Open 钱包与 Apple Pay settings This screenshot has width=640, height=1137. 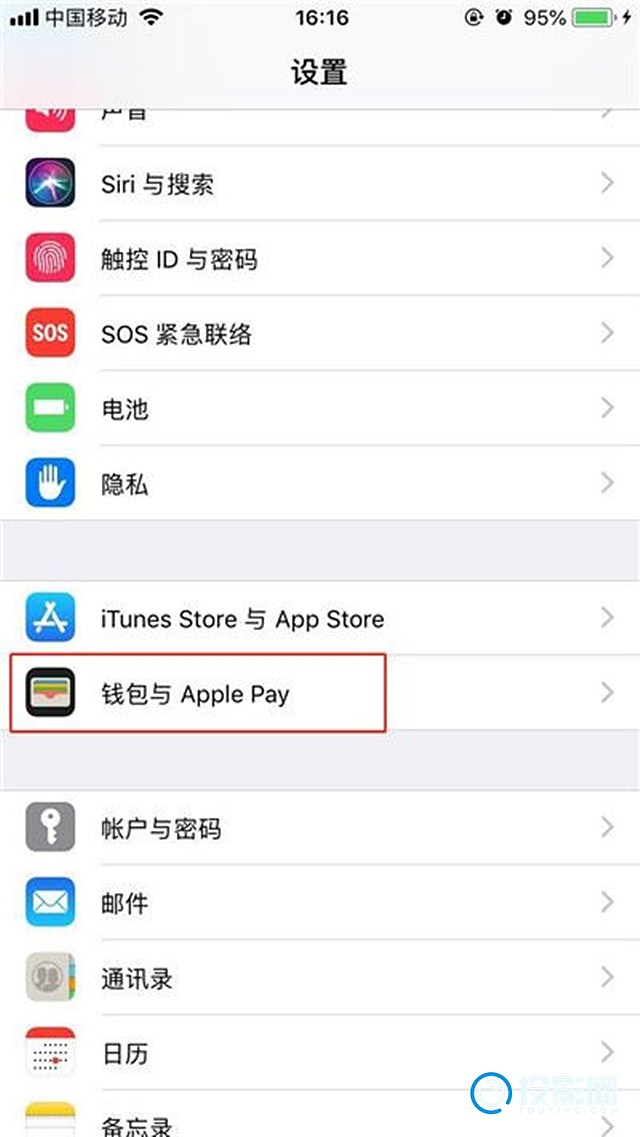tap(320, 693)
